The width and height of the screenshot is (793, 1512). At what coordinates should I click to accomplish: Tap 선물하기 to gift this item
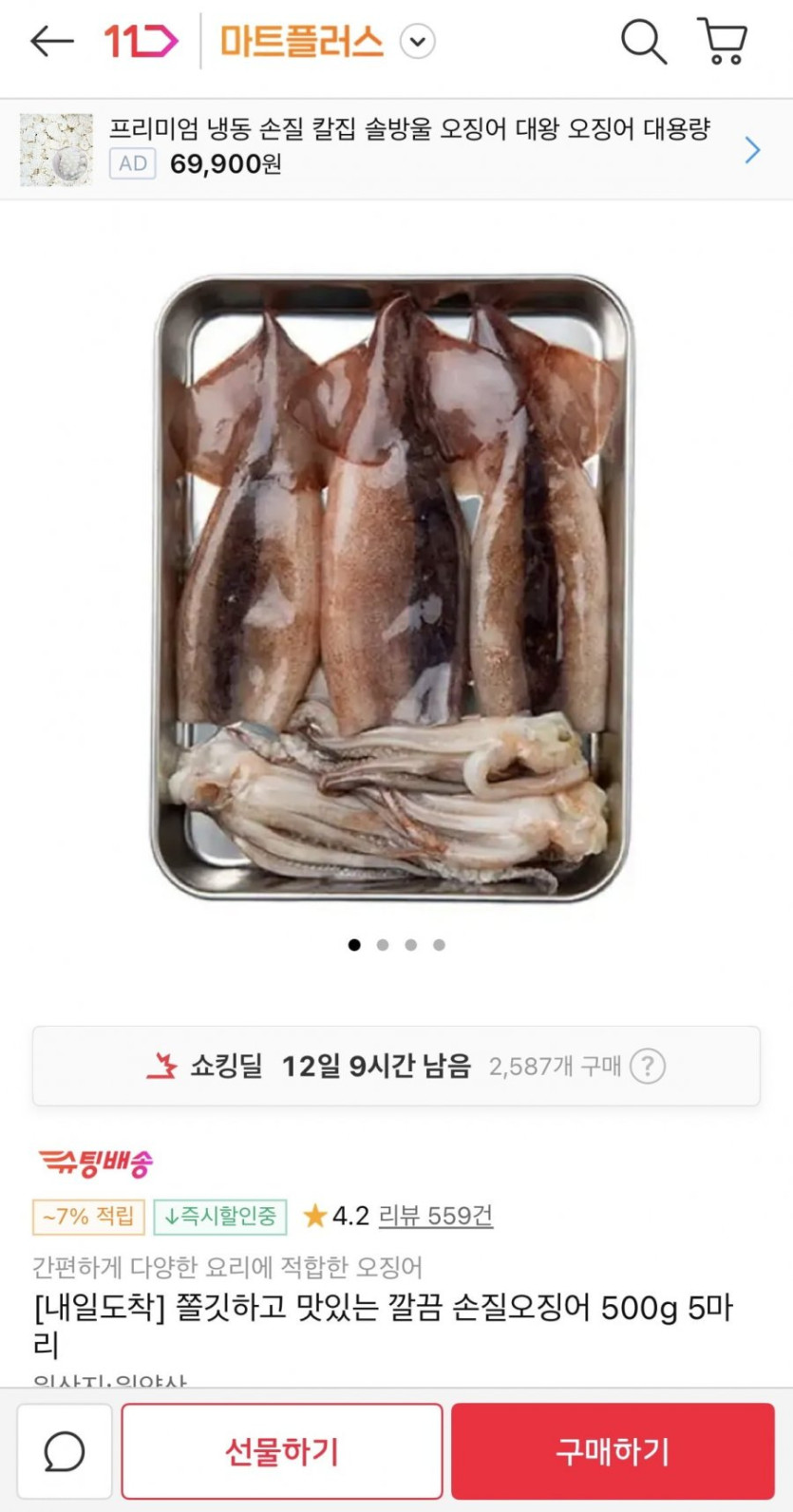click(282, 1451)
